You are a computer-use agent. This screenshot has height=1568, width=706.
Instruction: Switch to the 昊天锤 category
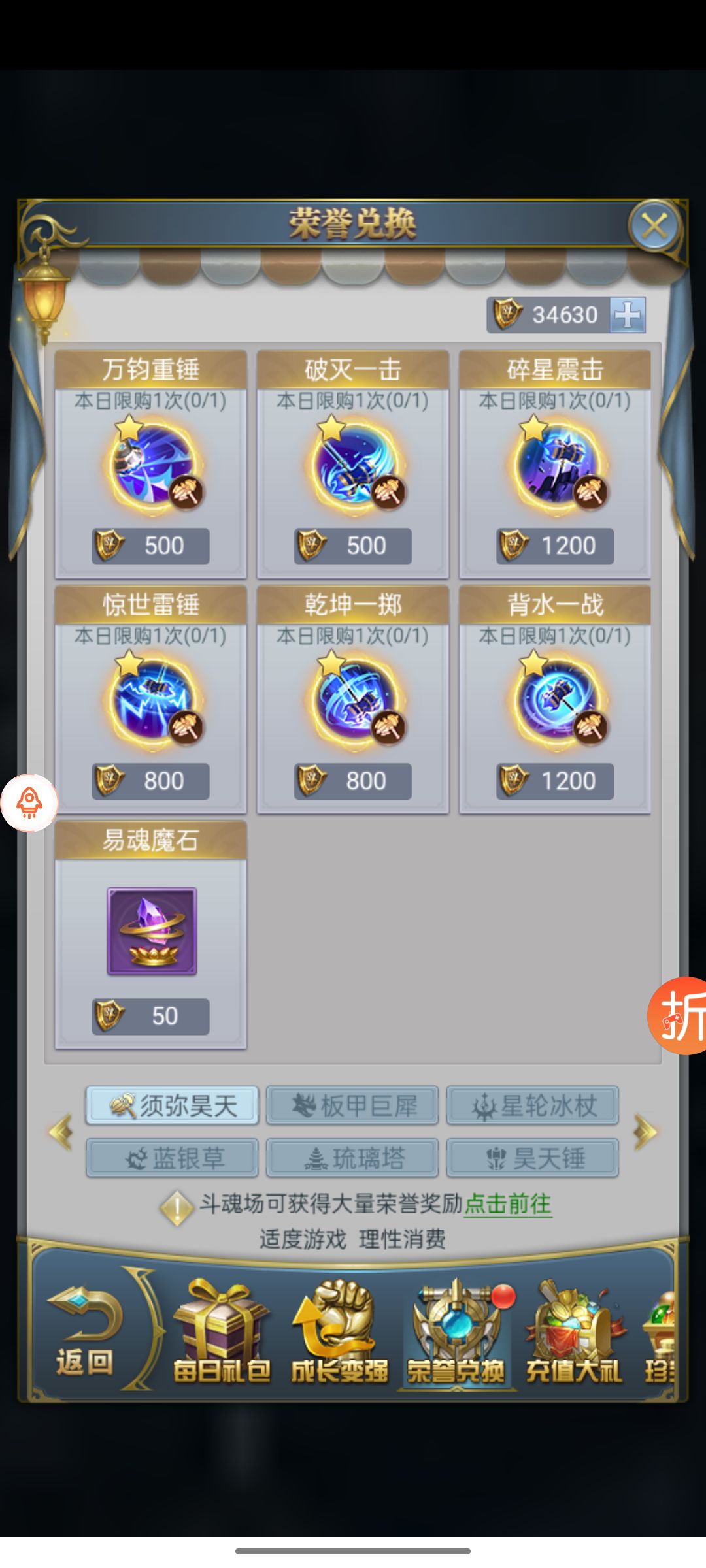pyautogui.click(x=533, y=1158)
